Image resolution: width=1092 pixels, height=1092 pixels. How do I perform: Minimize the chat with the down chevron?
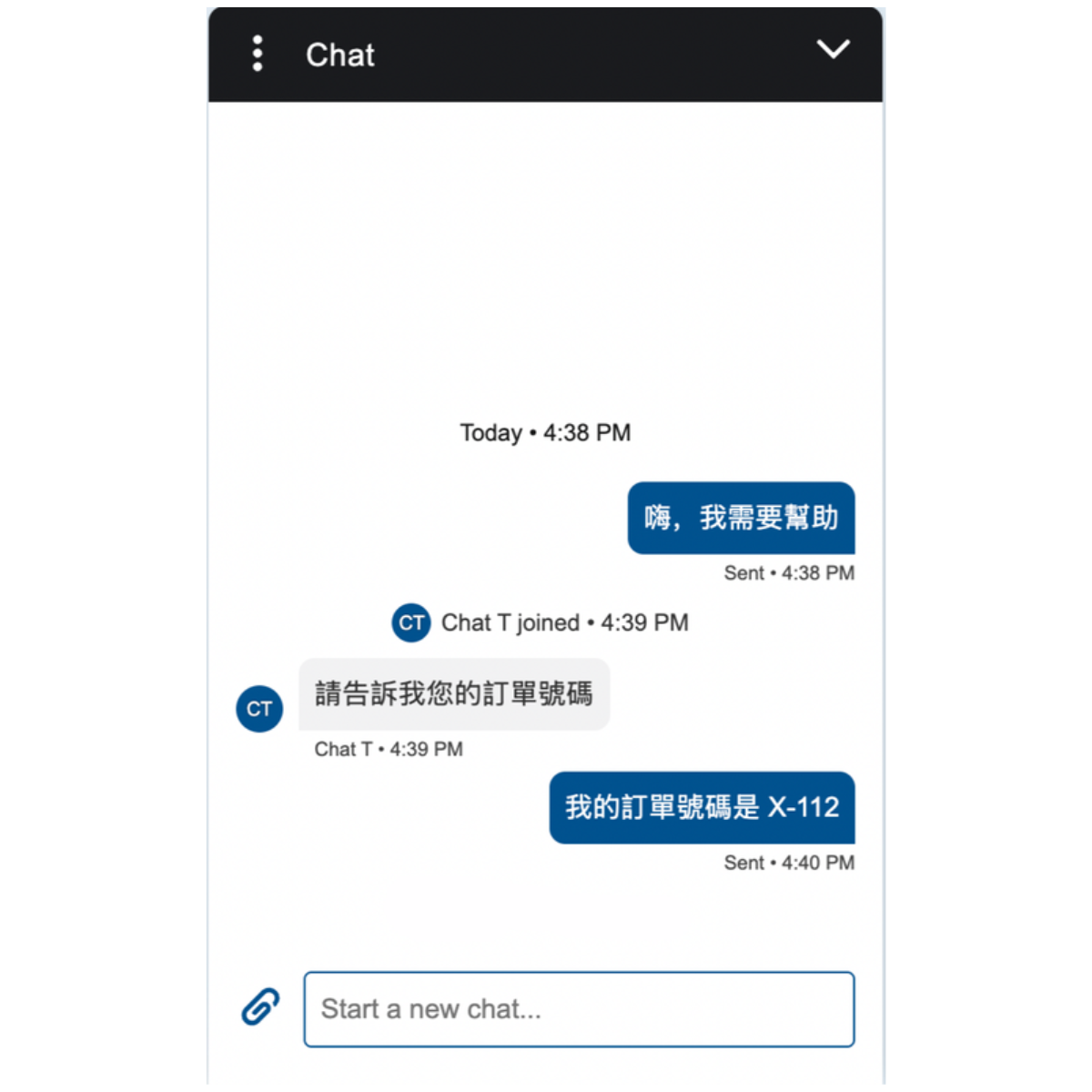pos(833,49)
